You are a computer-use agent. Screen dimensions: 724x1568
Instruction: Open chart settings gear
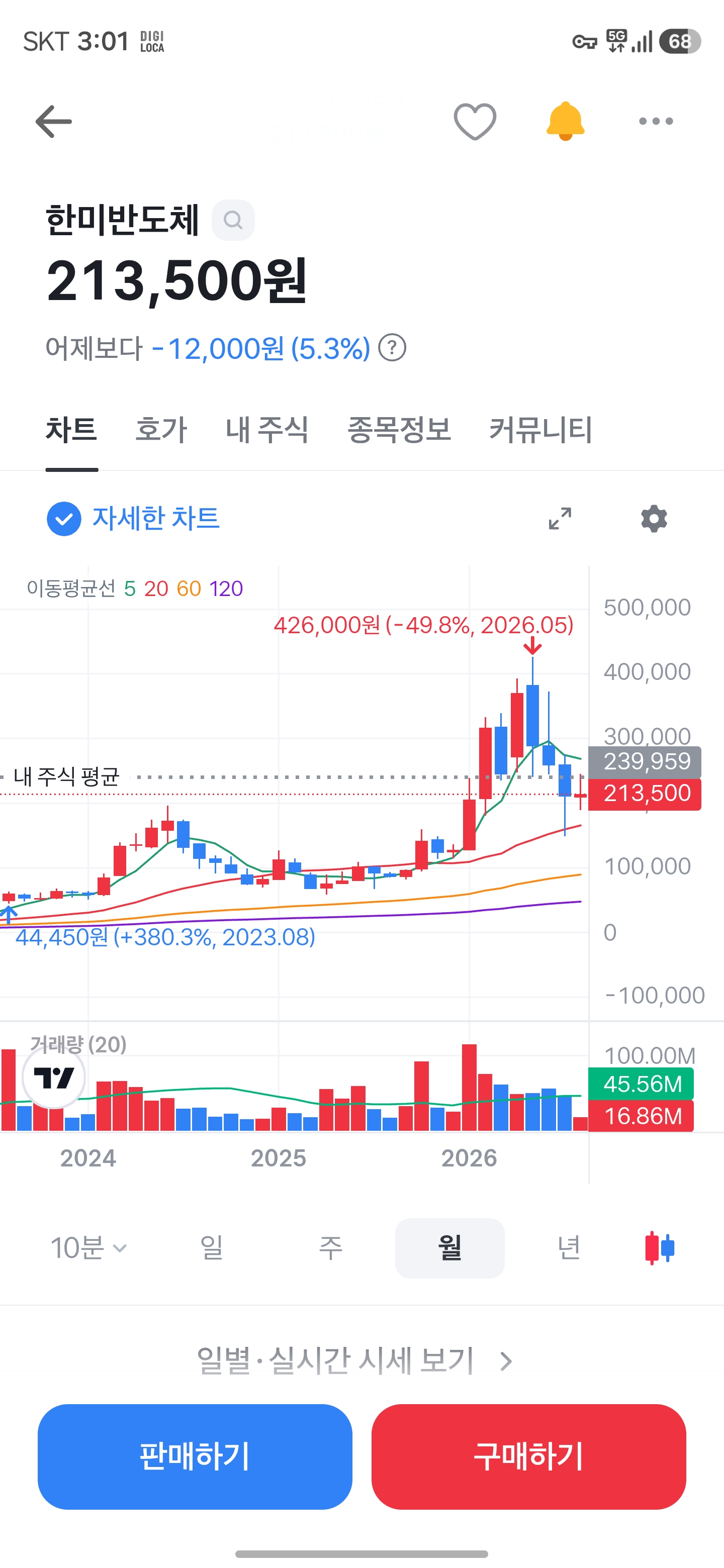654,519
